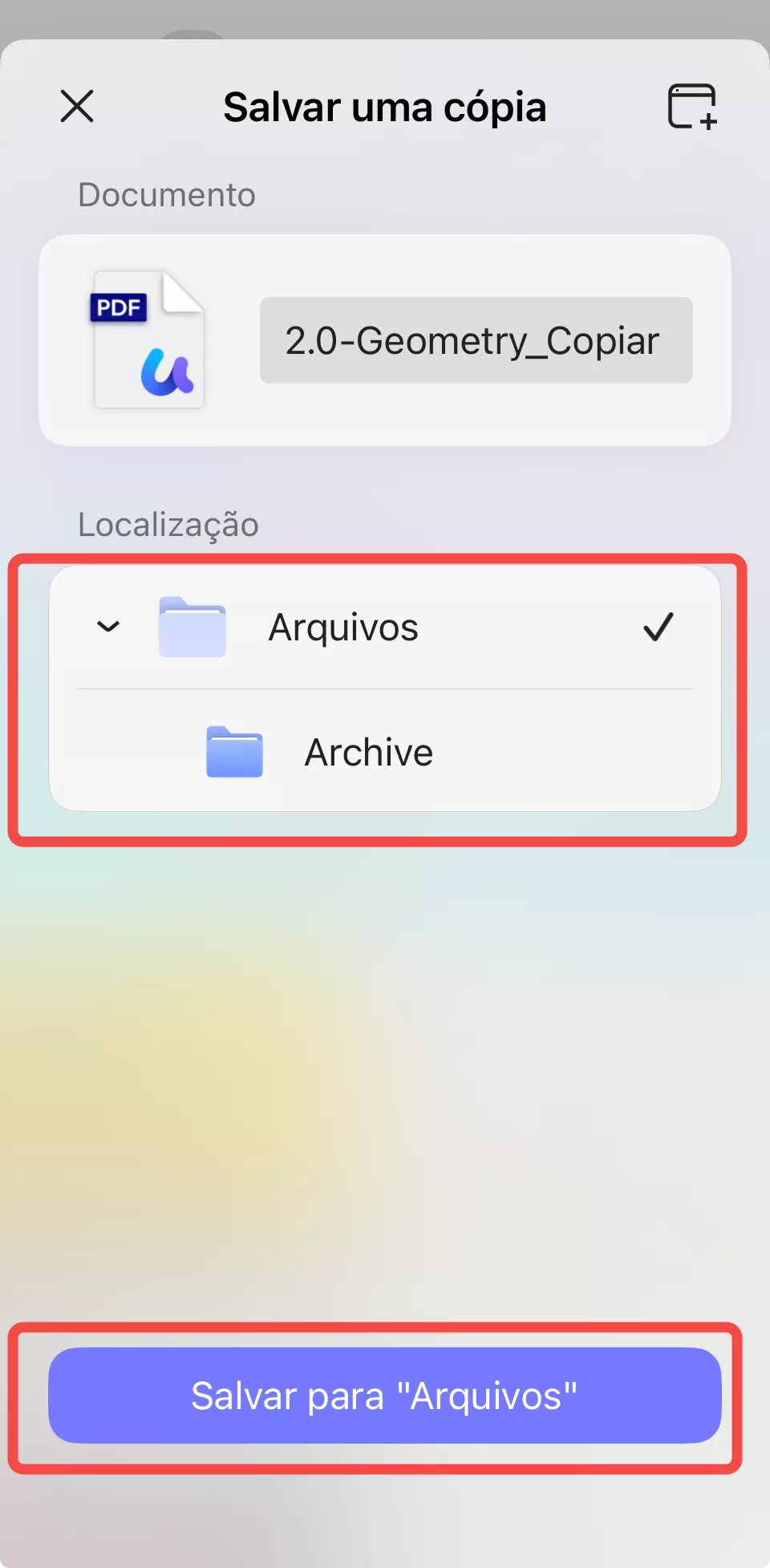This screenshot has width=770, height=1568.
Task: Select the Arquivos folder
Action: [x=343, y=627]
